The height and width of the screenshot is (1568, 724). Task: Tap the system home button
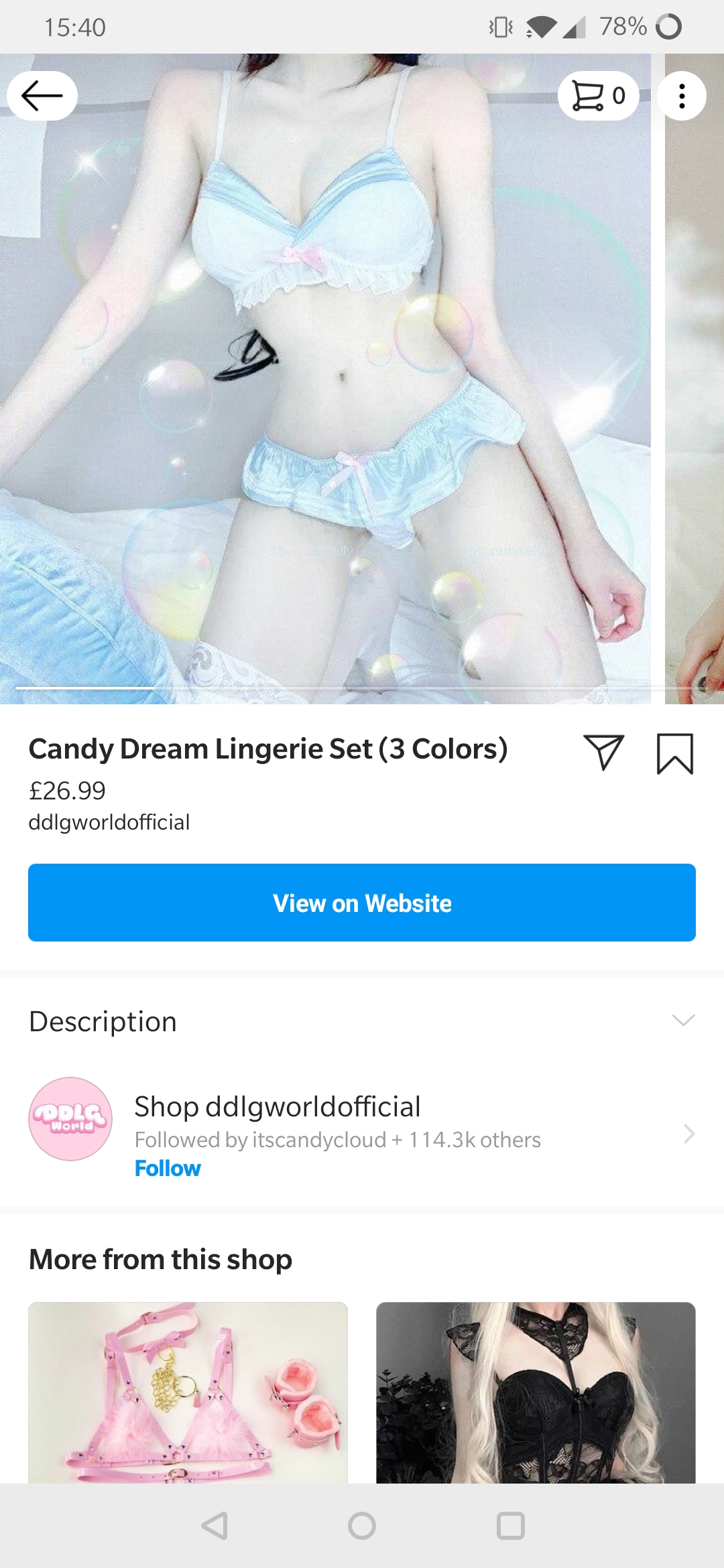(362, 1526)
